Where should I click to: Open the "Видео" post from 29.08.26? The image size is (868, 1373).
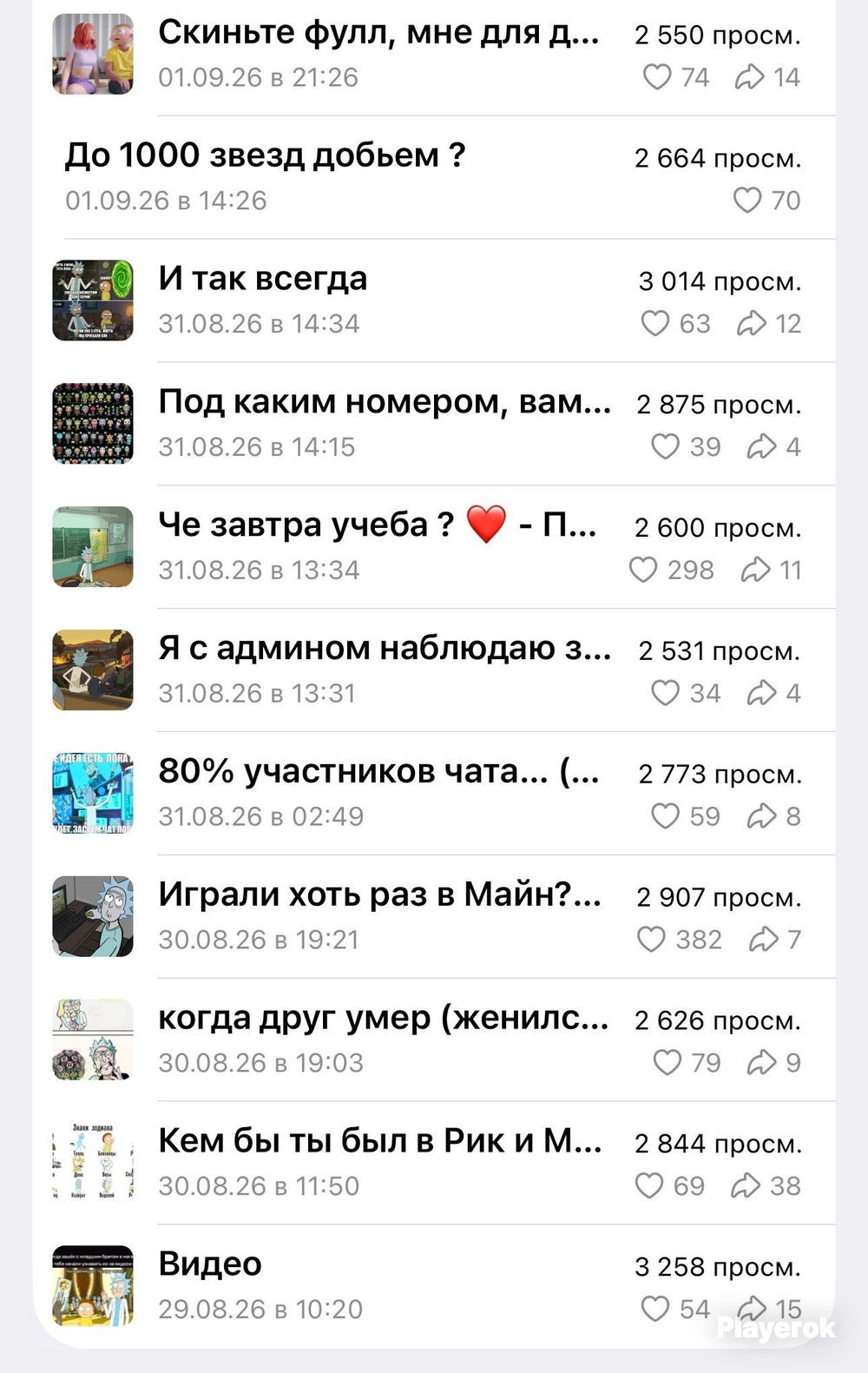pyautogui.click(x=434, y=1286)
